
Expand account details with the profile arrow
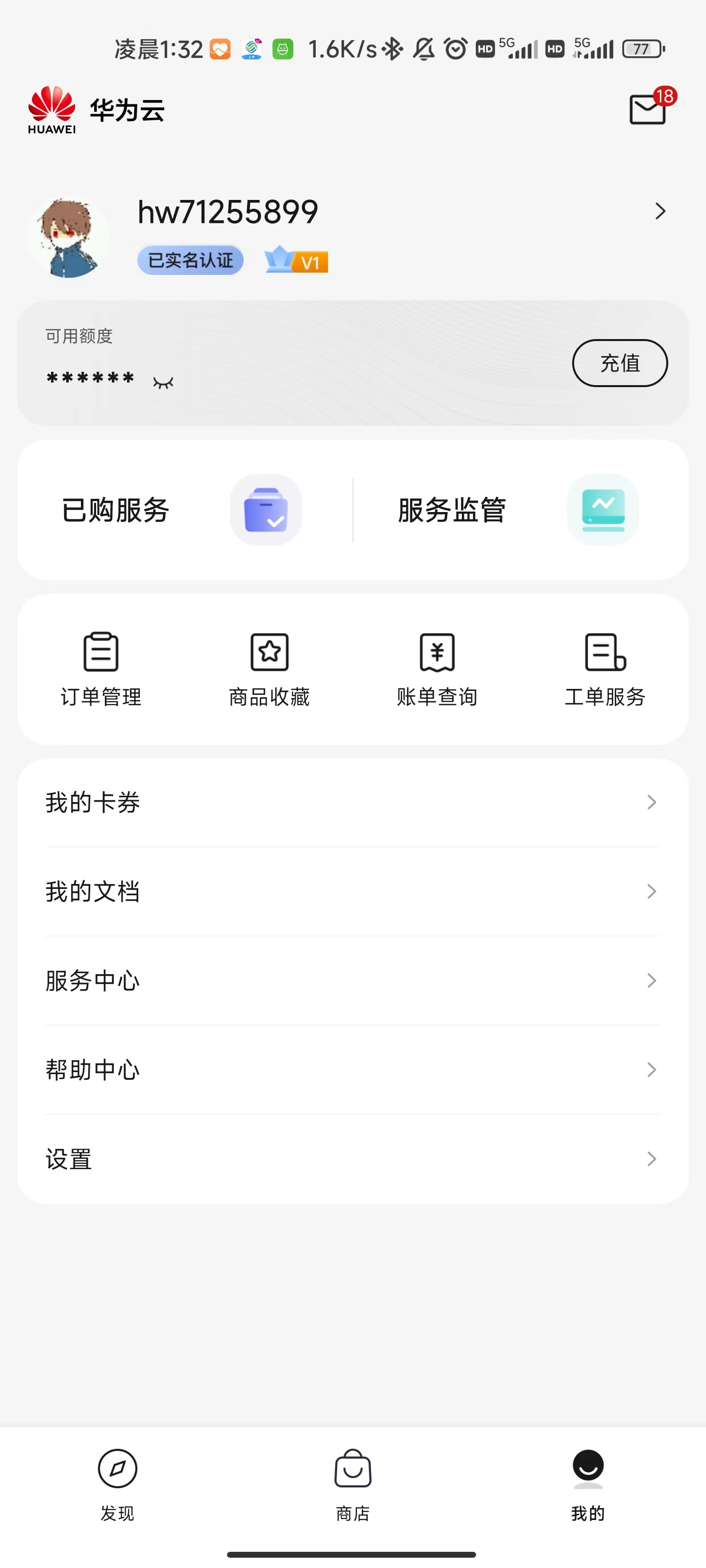click(x=661, y=211)
